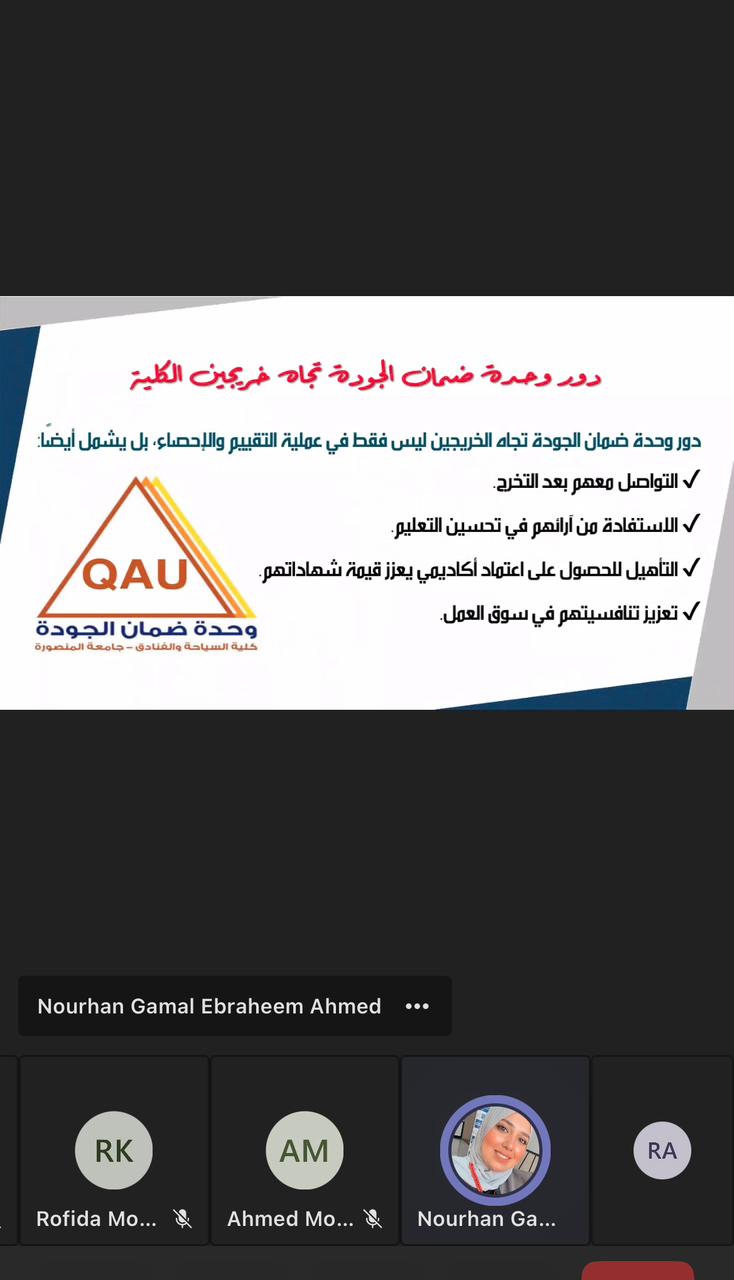
Task: Tap the red leave call button
Action: click(638, 1271)
